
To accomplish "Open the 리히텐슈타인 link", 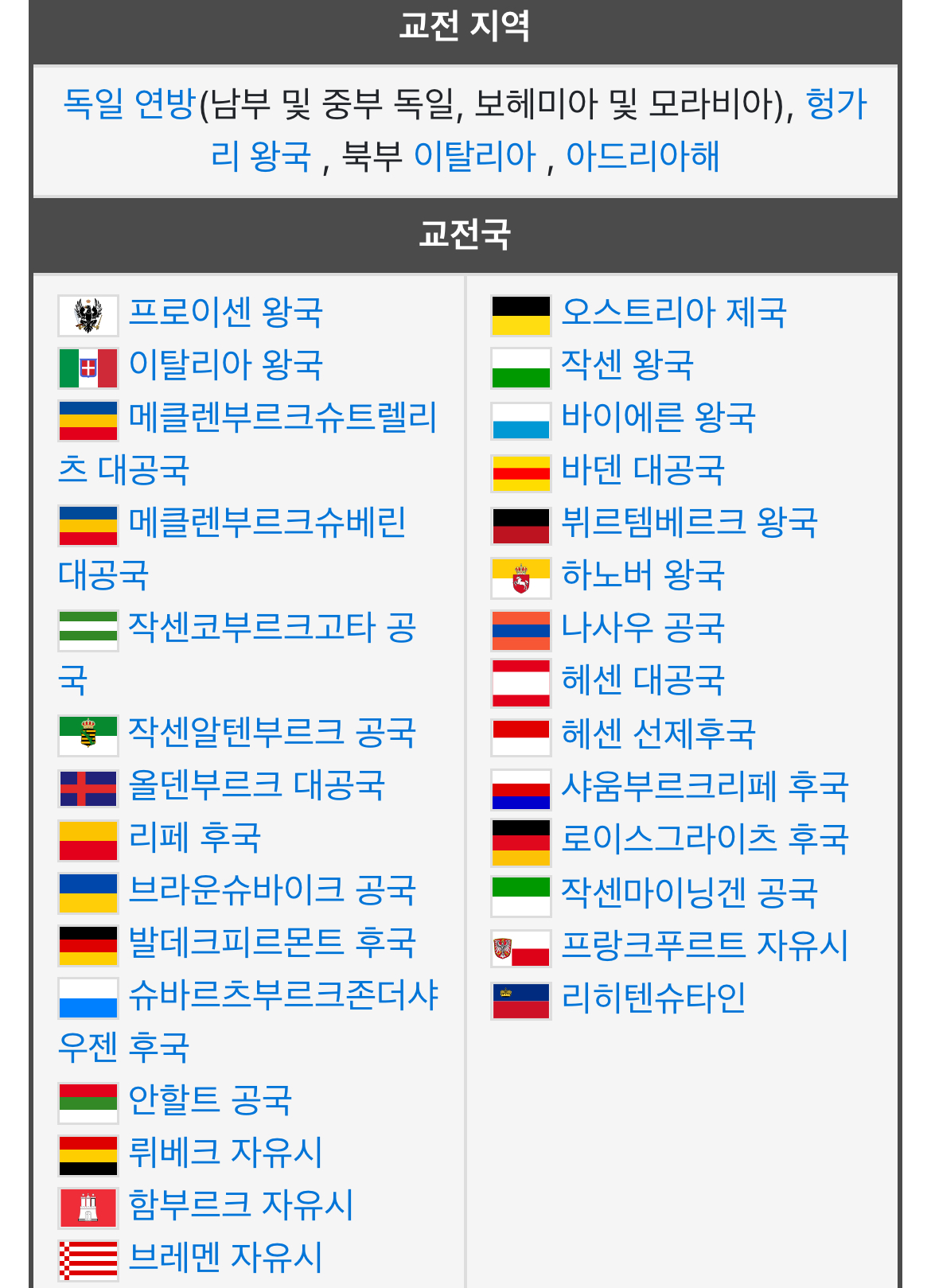I will (653, 998).
